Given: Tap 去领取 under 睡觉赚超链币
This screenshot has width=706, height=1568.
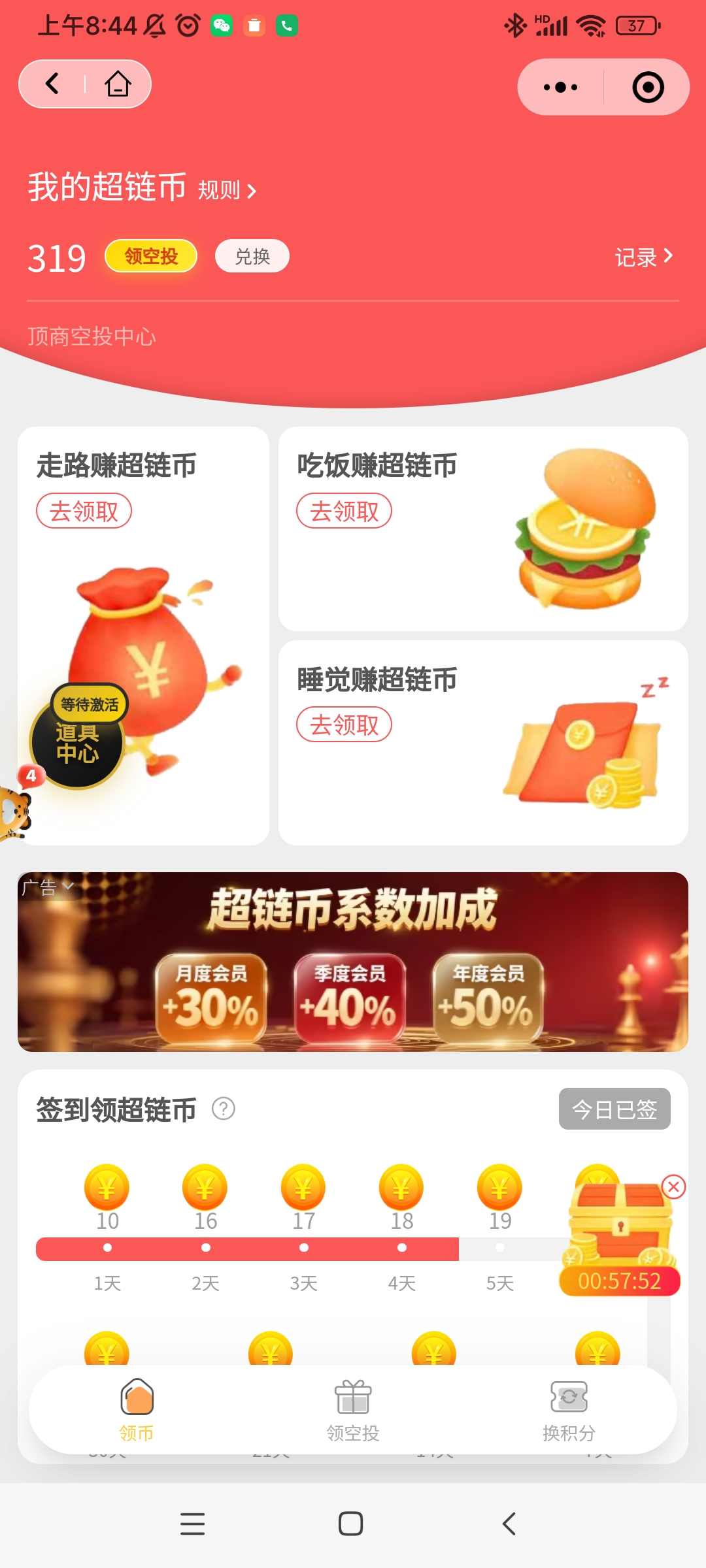Looking at the screenshot, I should 343,725.
